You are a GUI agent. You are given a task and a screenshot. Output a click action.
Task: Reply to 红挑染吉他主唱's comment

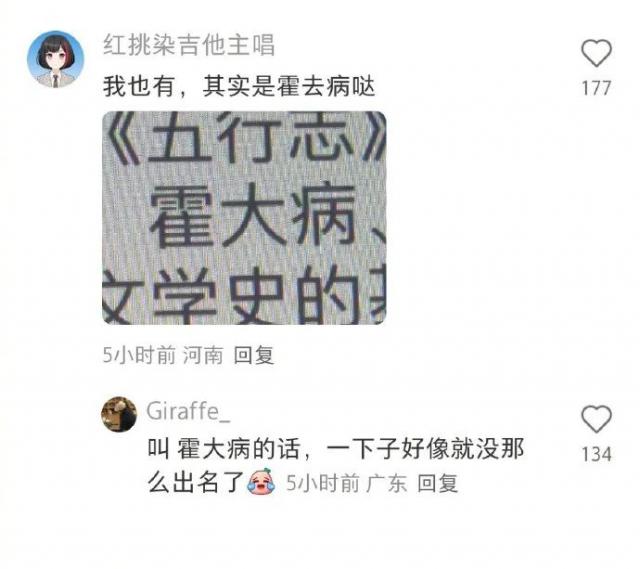254,354
